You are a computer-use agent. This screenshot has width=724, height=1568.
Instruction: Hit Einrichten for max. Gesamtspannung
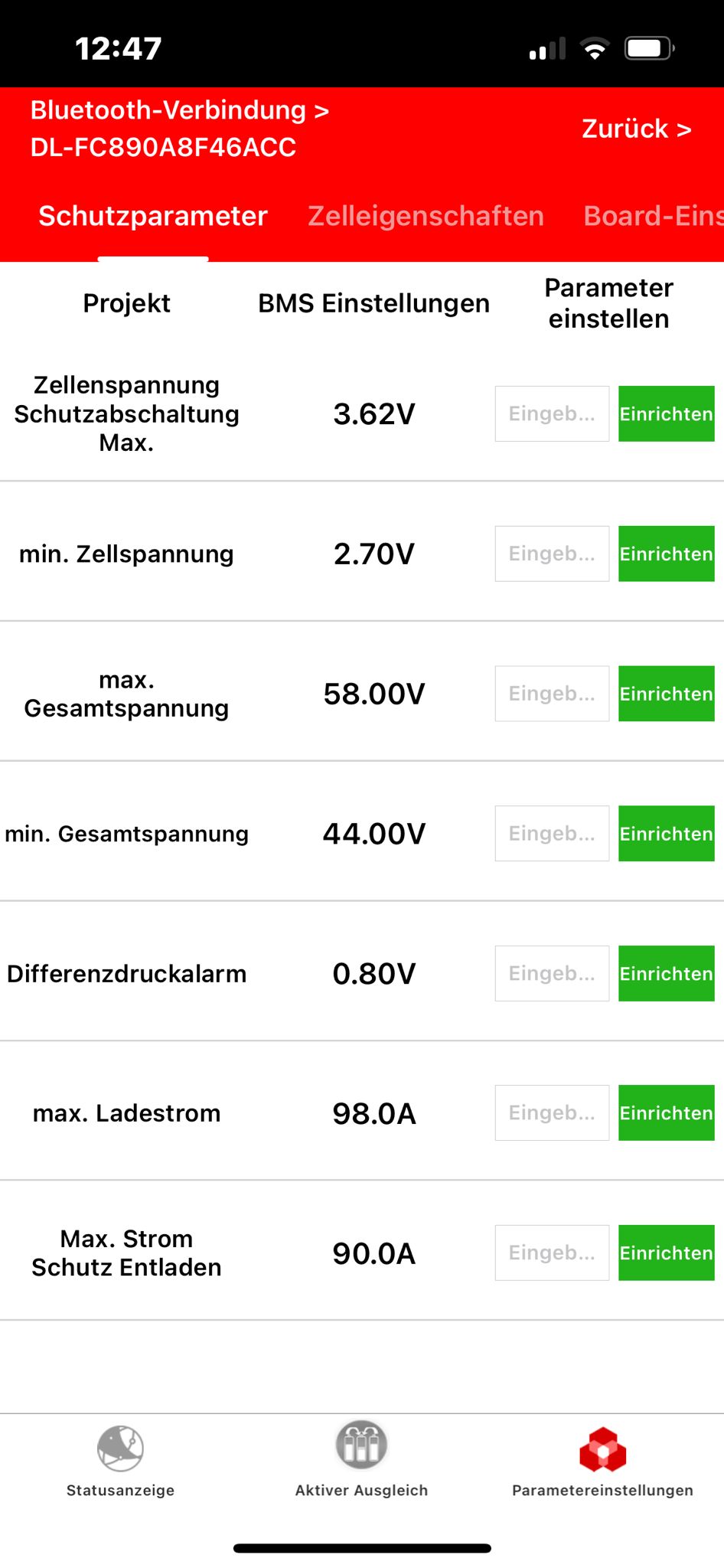coord(666,694)
